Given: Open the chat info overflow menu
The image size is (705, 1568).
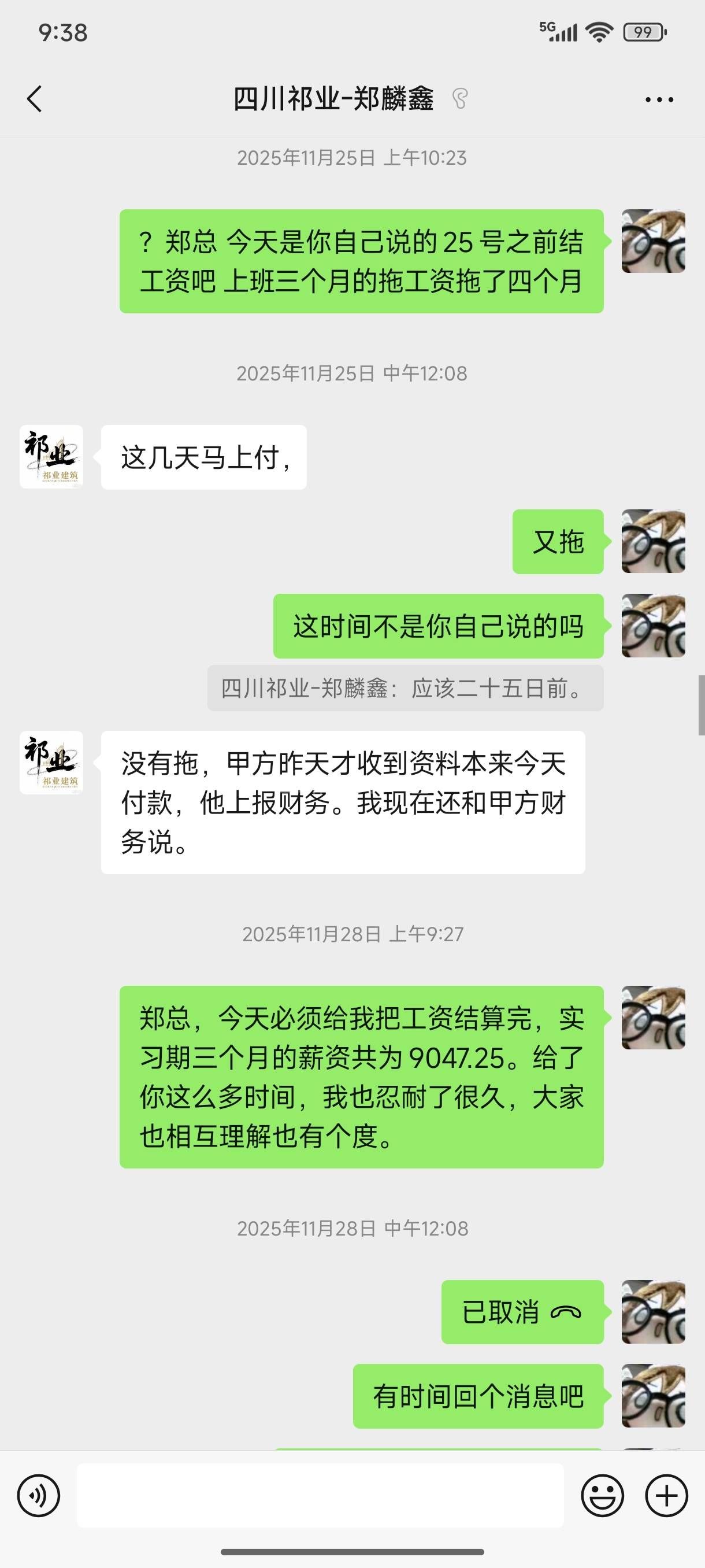Looking at the screenshot, I should pyautogui.click(x=659, y=99).
